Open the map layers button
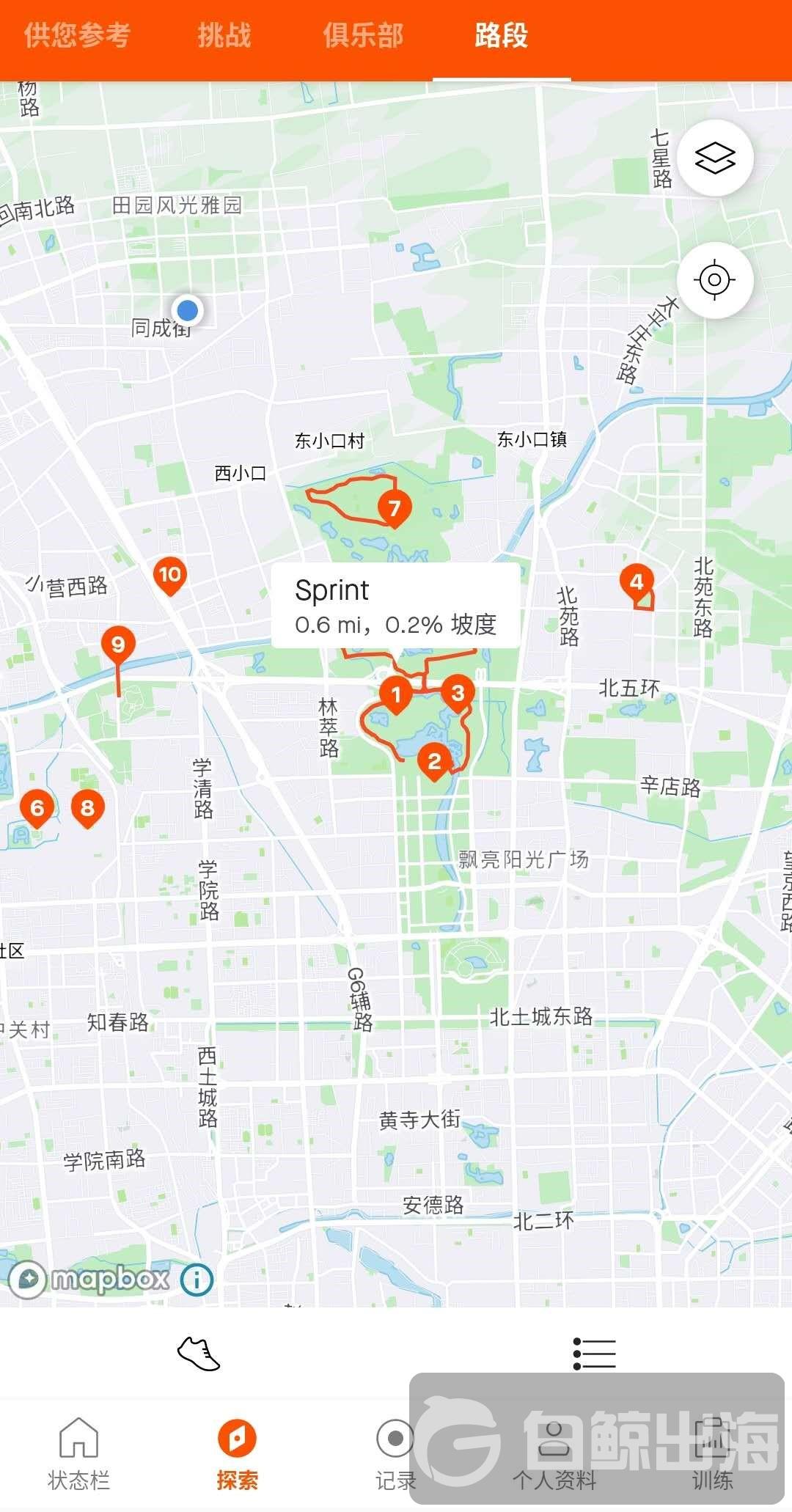Image resolution: width=792 pixels, height=1512 pixels. click(714, 158)
